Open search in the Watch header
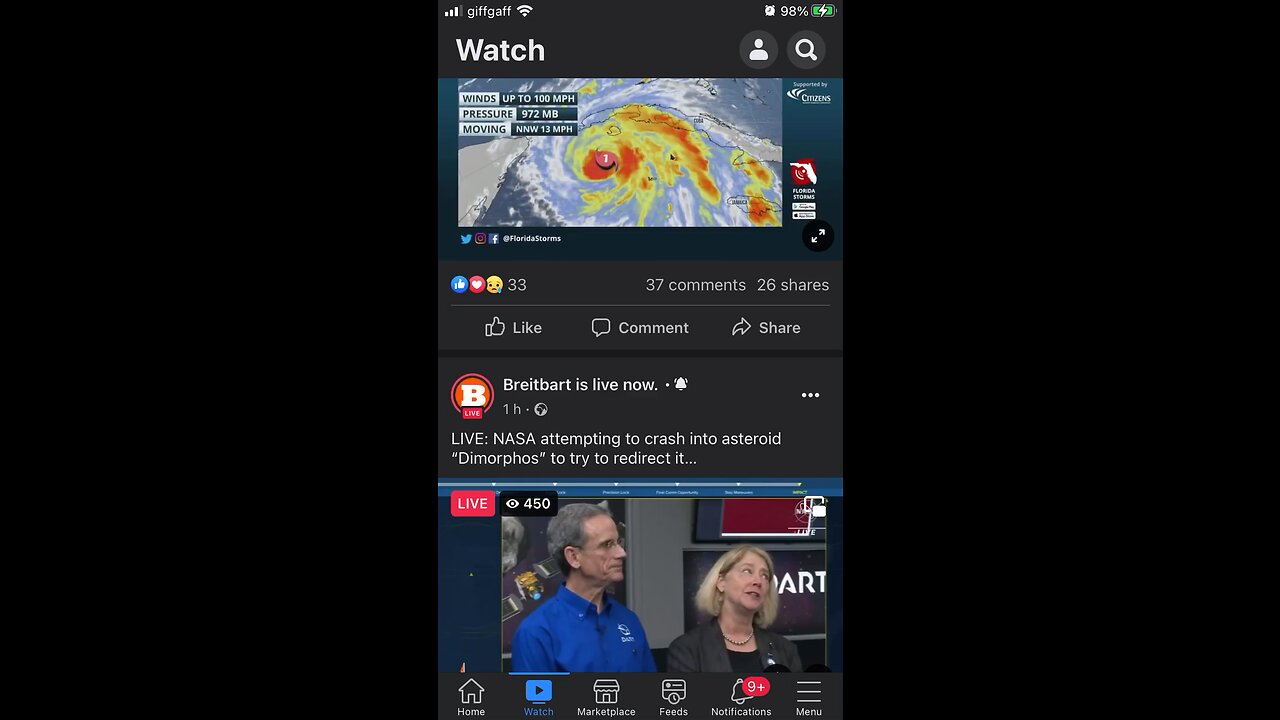 pos(806,50)
